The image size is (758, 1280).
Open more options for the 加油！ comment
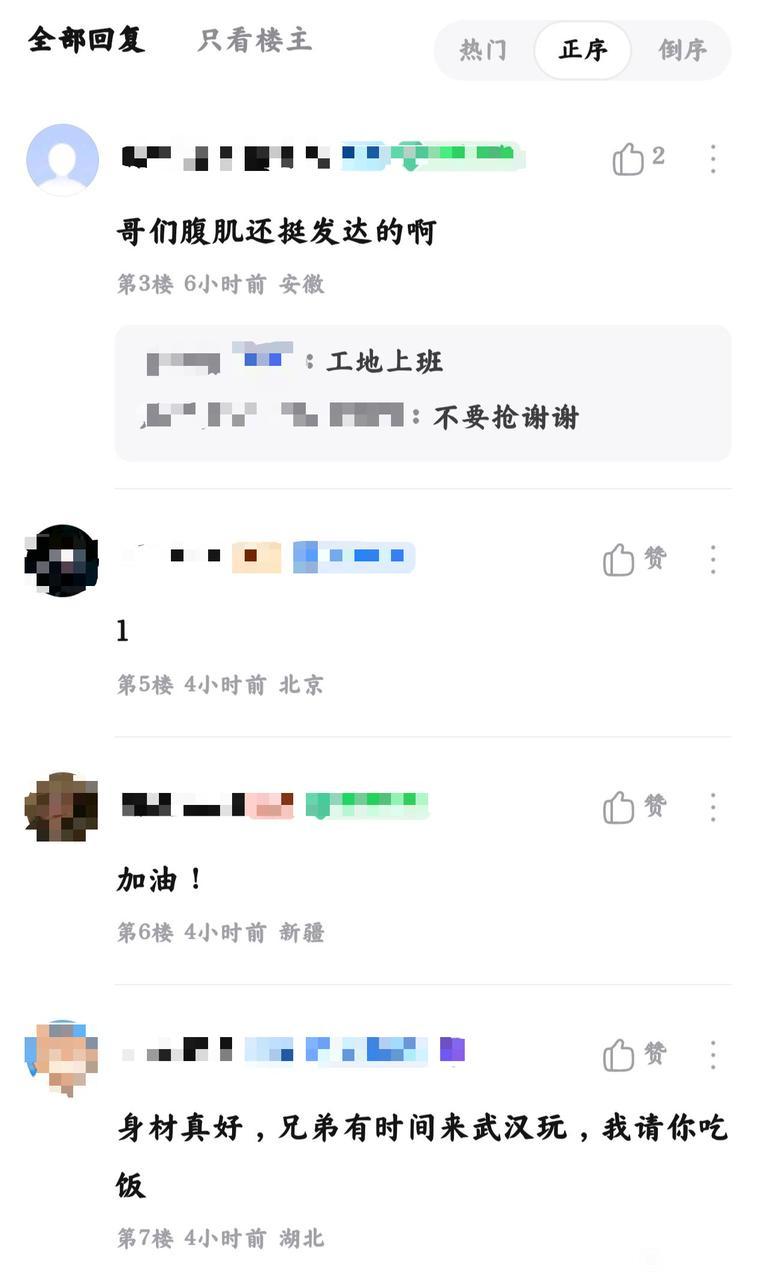(713, 808)
